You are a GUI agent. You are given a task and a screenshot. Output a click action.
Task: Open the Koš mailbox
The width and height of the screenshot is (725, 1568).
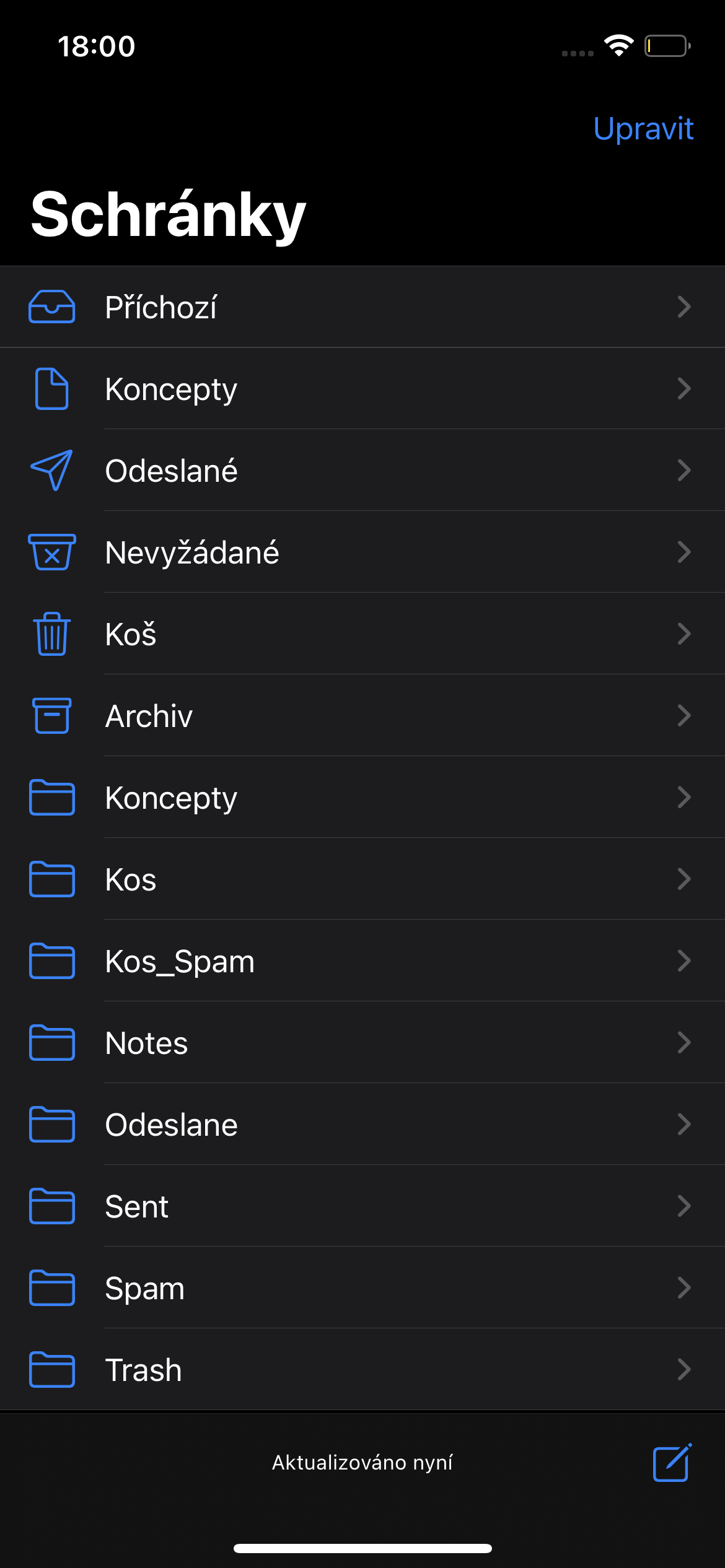(x=362, y=634)
